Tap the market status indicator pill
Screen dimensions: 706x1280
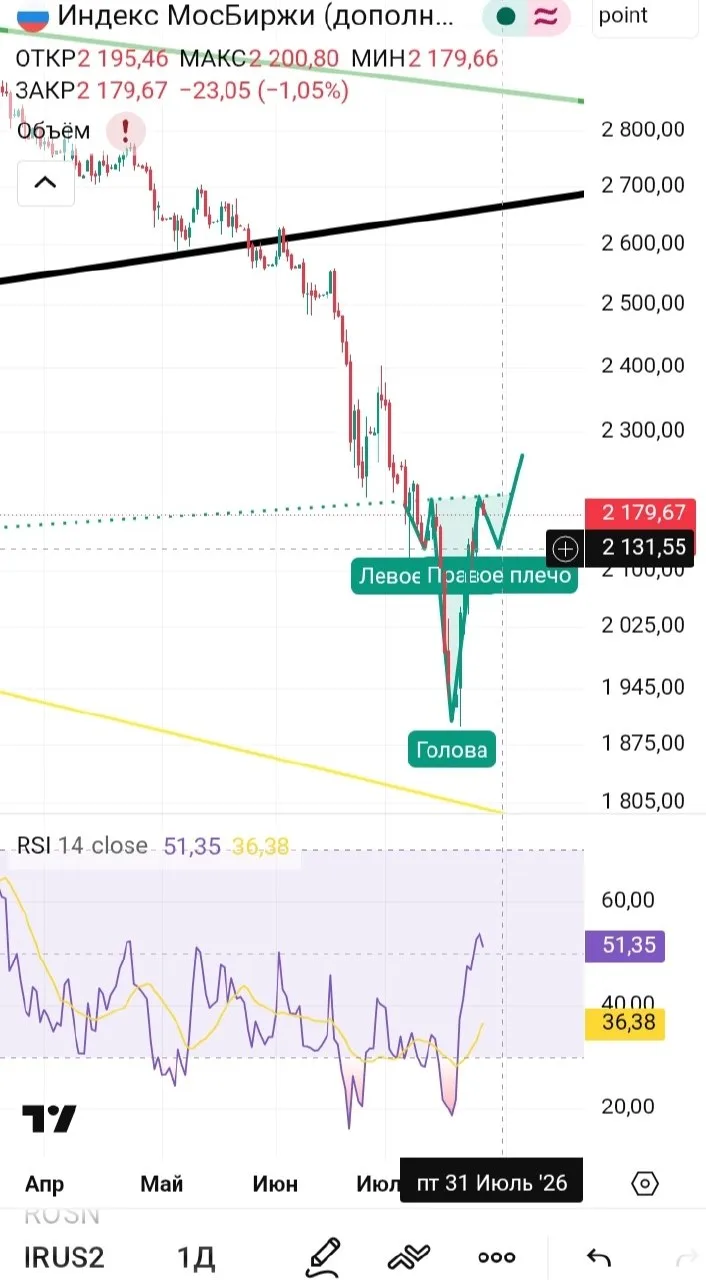tap(526, 17)
